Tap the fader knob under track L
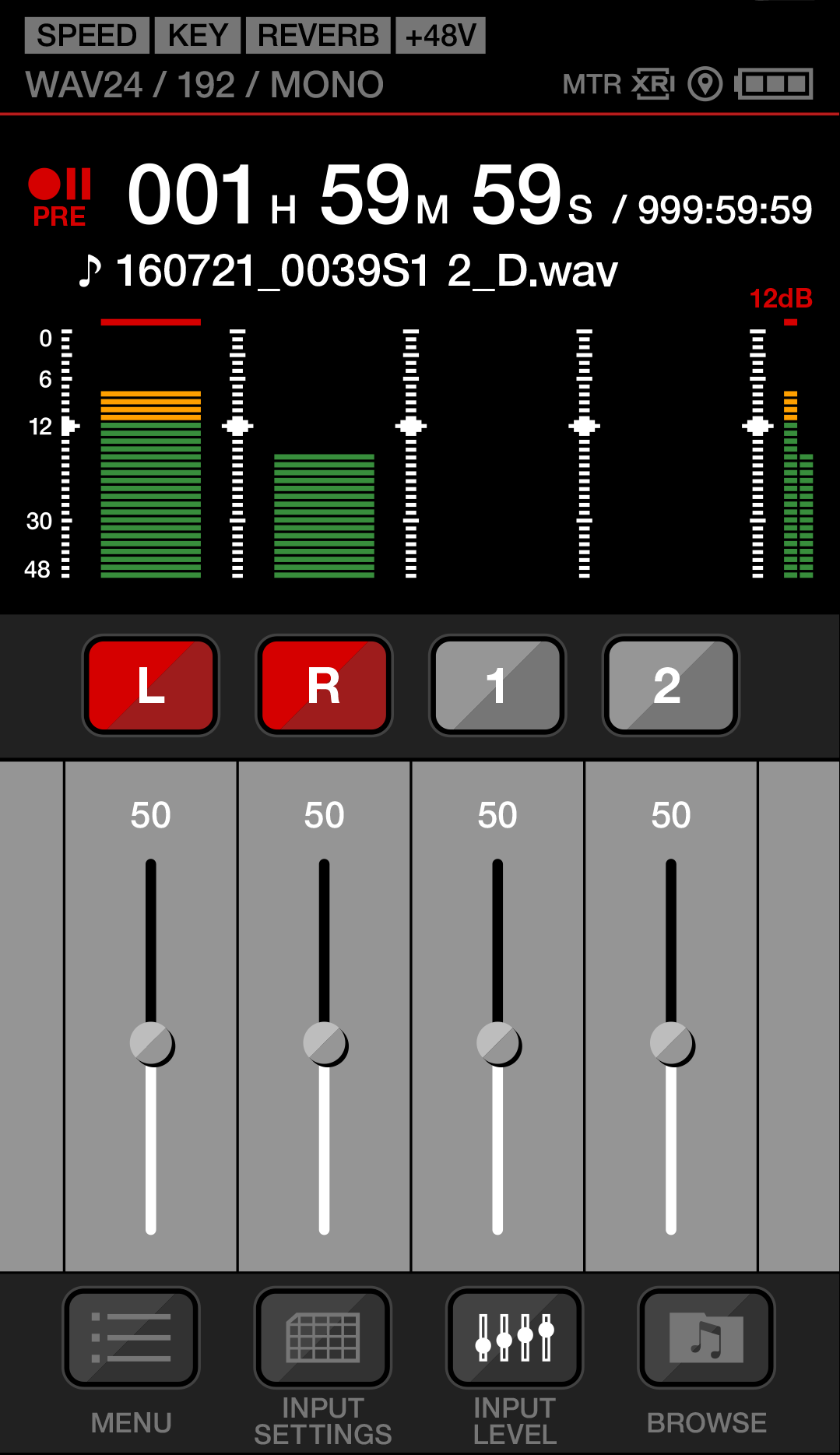 click(x=152, y=1043)
